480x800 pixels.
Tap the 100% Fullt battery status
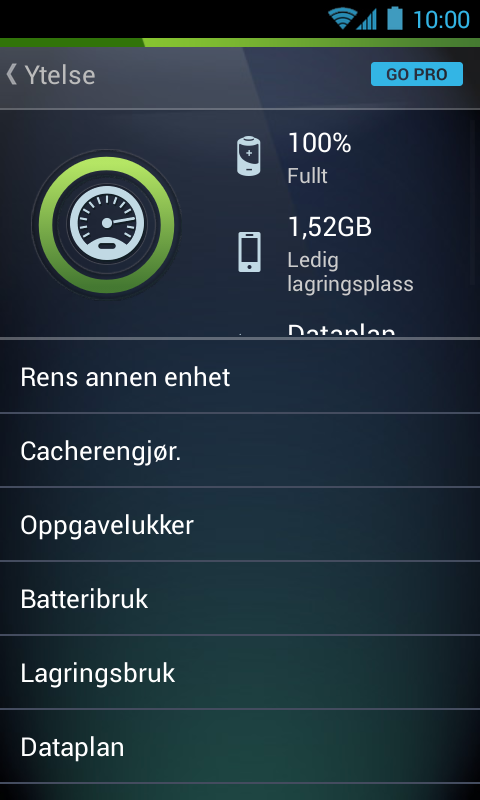pyautogui.click(x=294, y=158)
